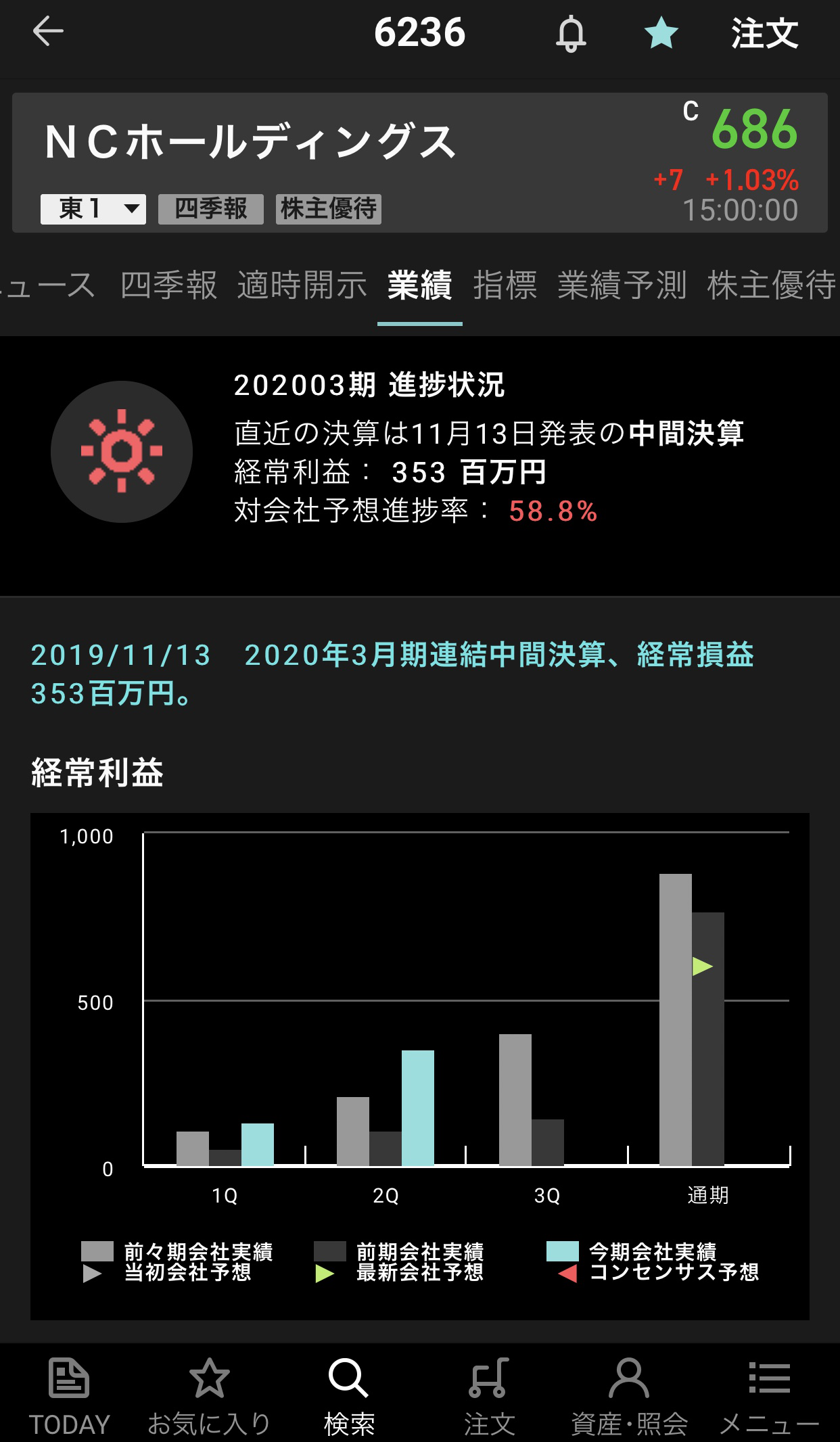
Task: Tap the 株主優待 chip under company name
Action: 329,209
